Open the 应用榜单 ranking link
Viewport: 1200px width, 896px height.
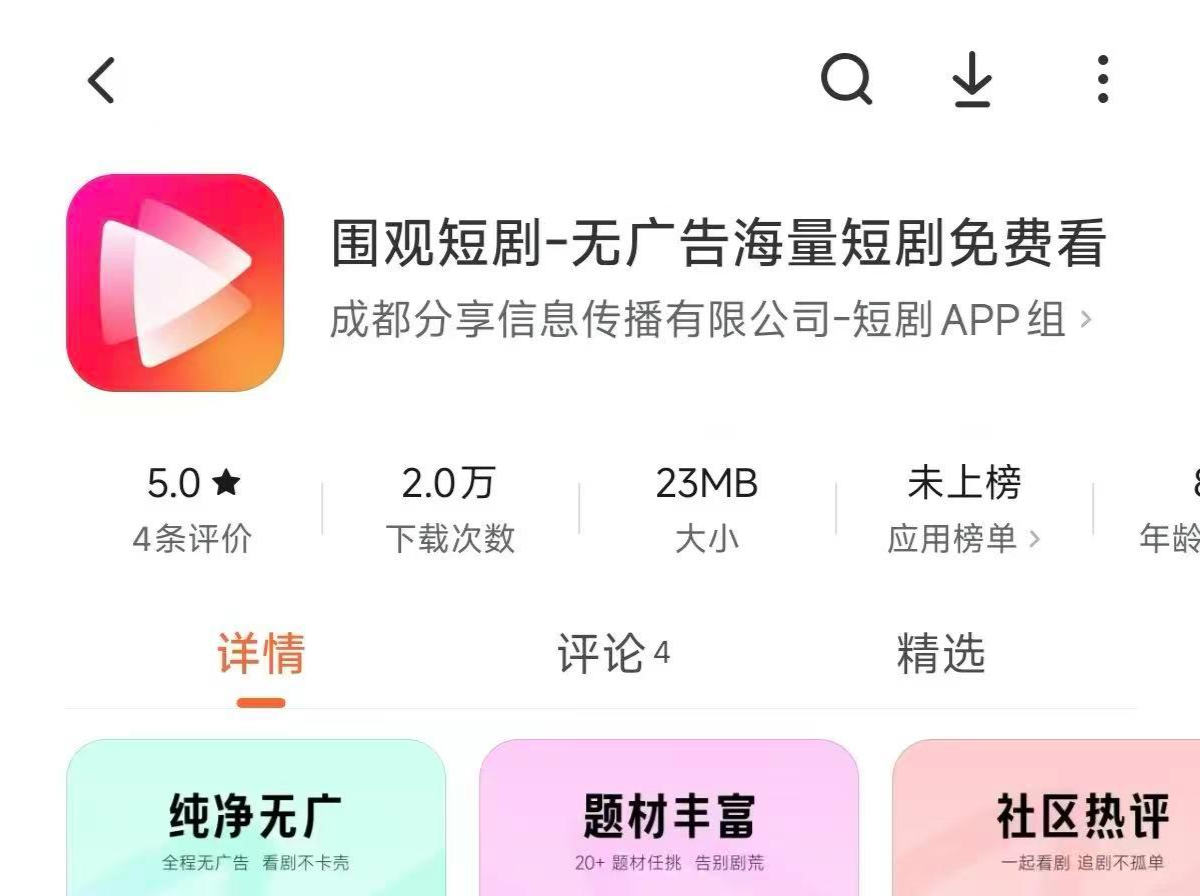[x=963, y=539]
